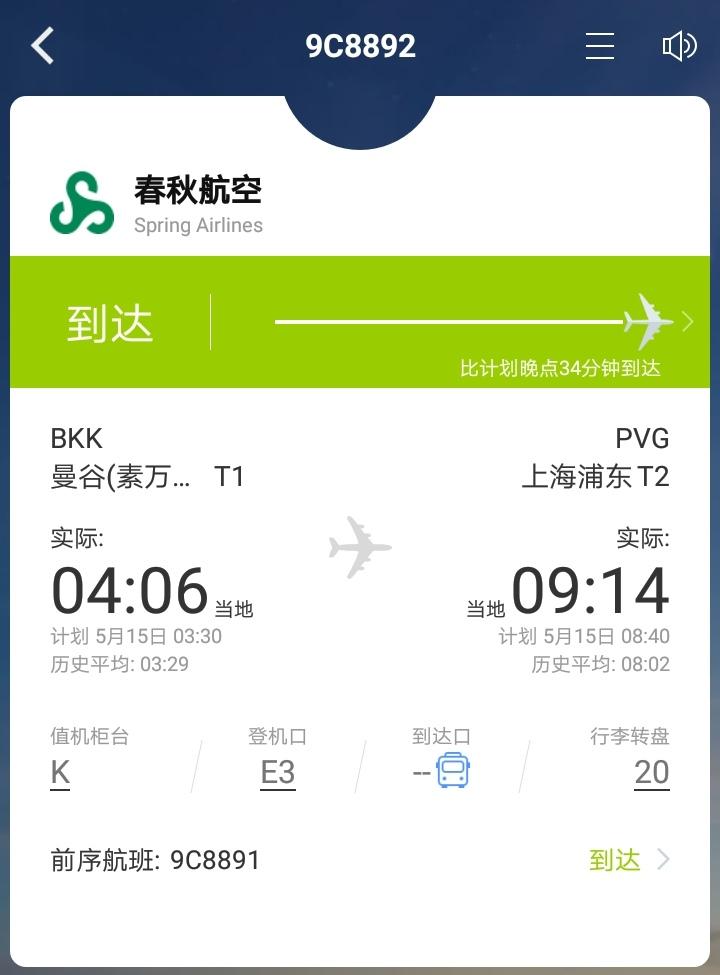720x975 pixels.
Task: View boarding gate E3 details
Action: click(278, 773)
